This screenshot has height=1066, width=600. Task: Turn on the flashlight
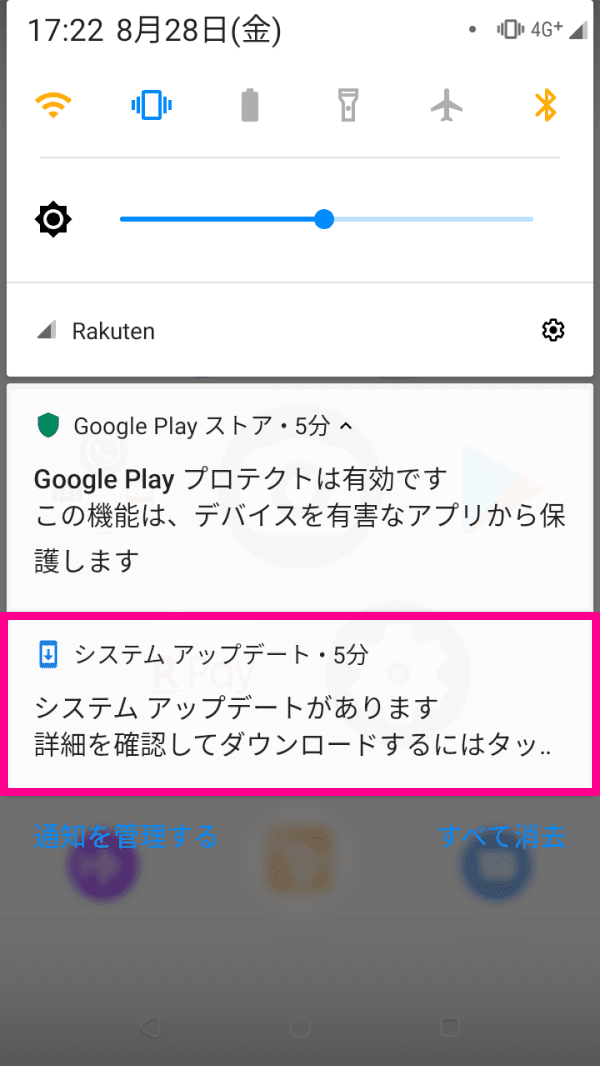coord(348,105)
